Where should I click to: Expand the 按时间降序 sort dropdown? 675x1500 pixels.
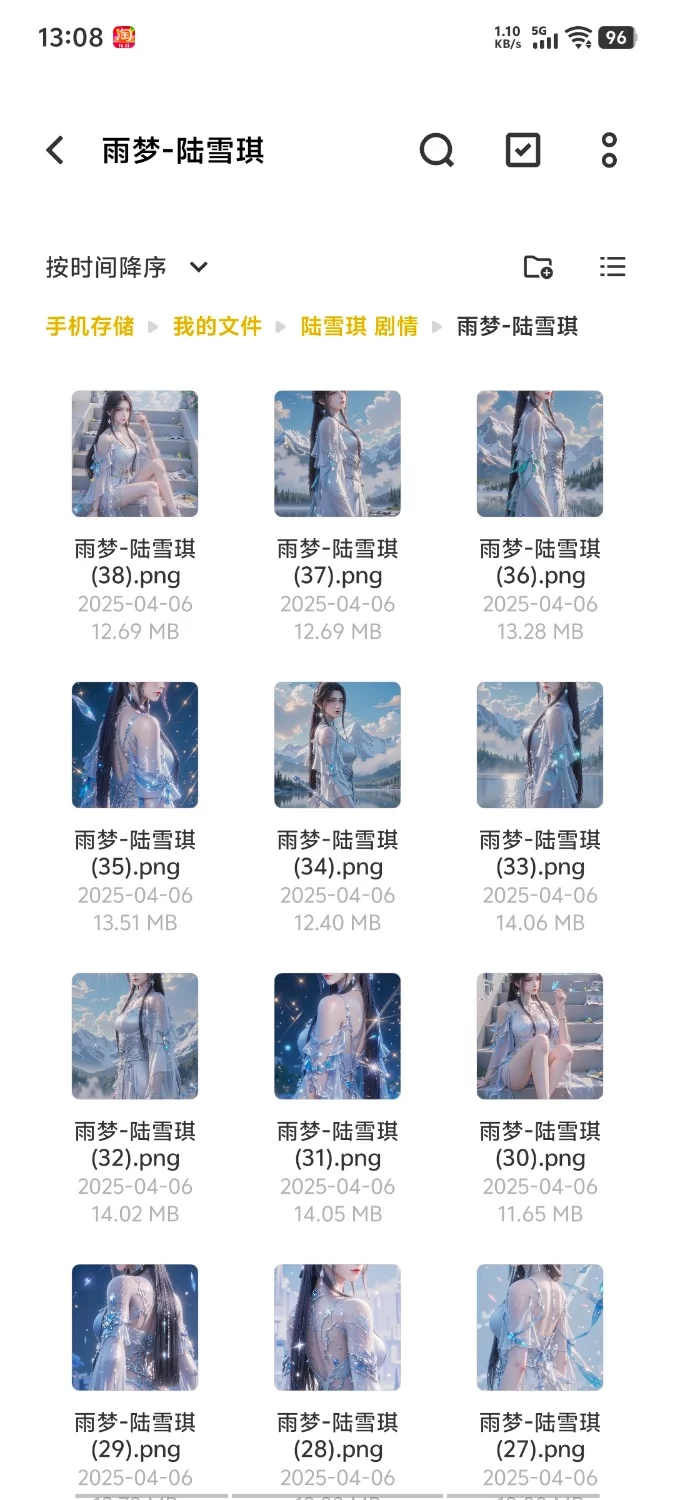(x=126, y=267)
